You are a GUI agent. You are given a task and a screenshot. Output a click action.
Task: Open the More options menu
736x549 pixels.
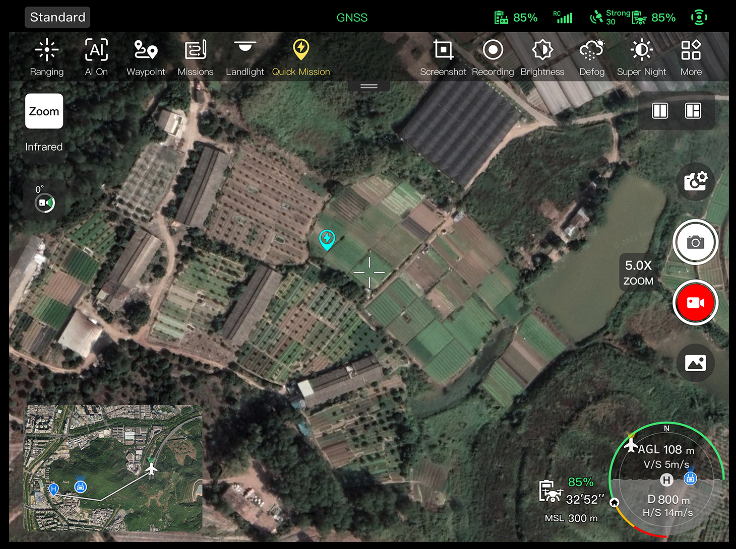point(691,56)
